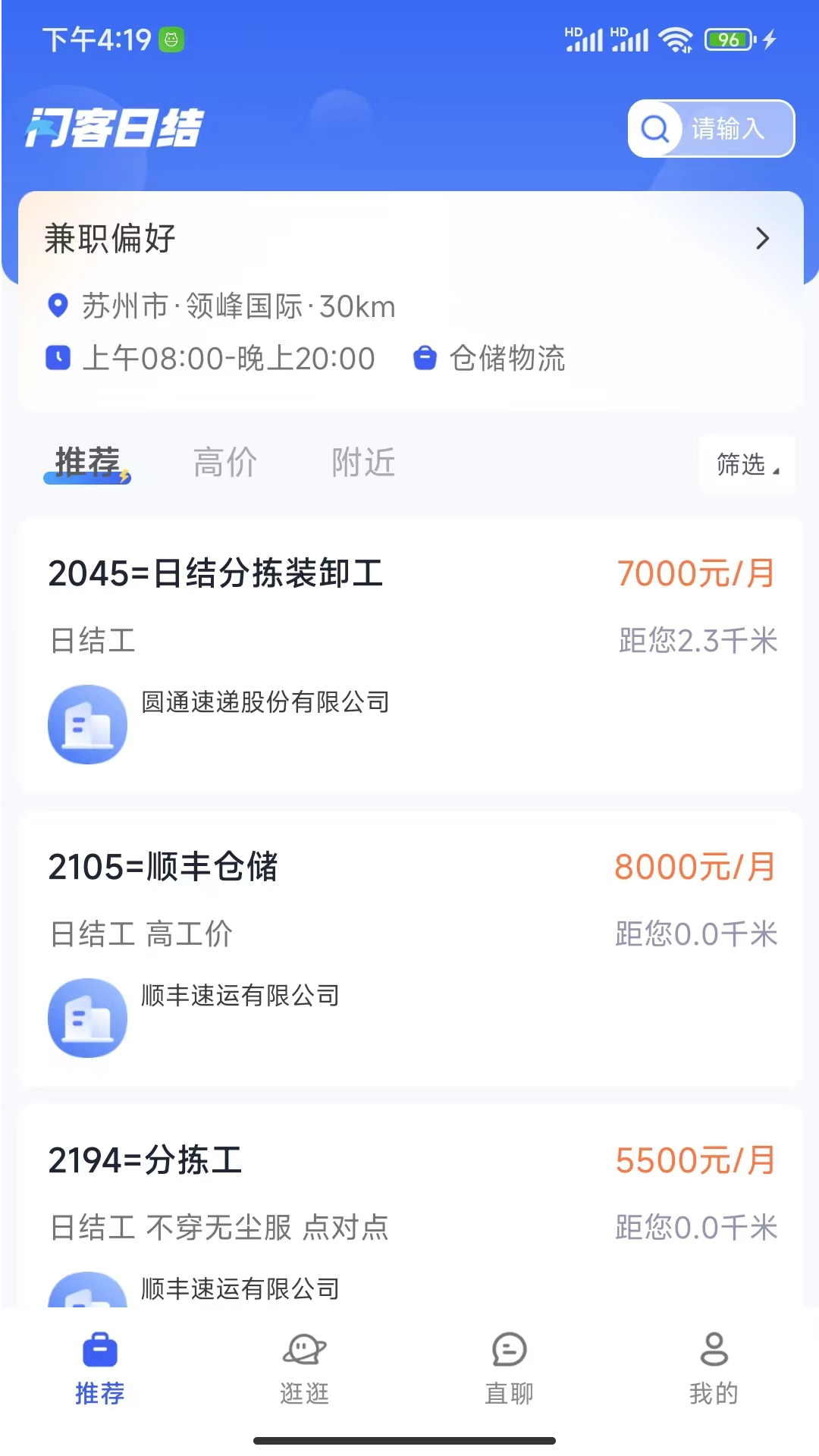Open the 筛选 filter dropdown

(746, 466)
